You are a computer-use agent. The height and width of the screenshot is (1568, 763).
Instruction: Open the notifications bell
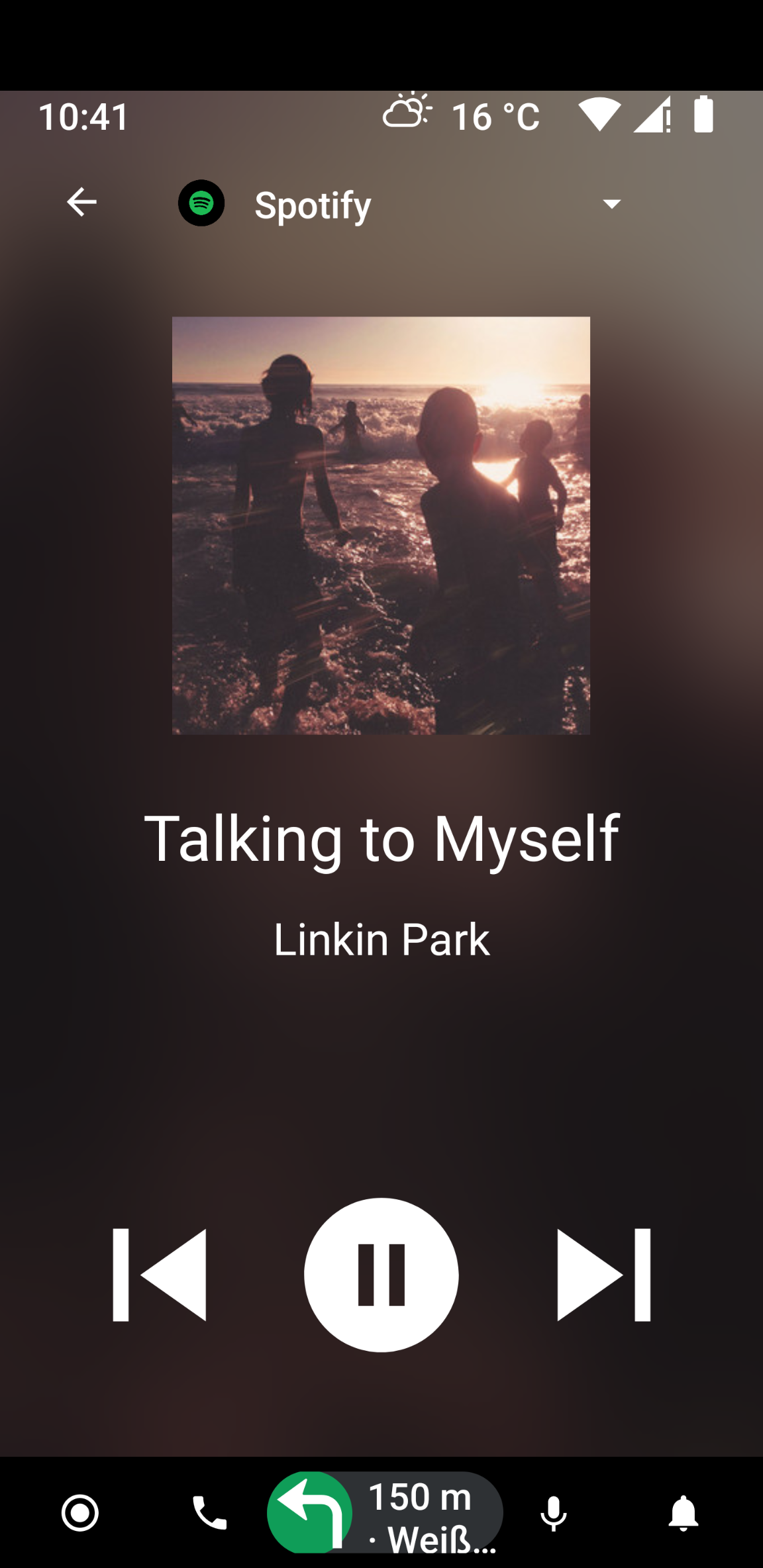683,1513
